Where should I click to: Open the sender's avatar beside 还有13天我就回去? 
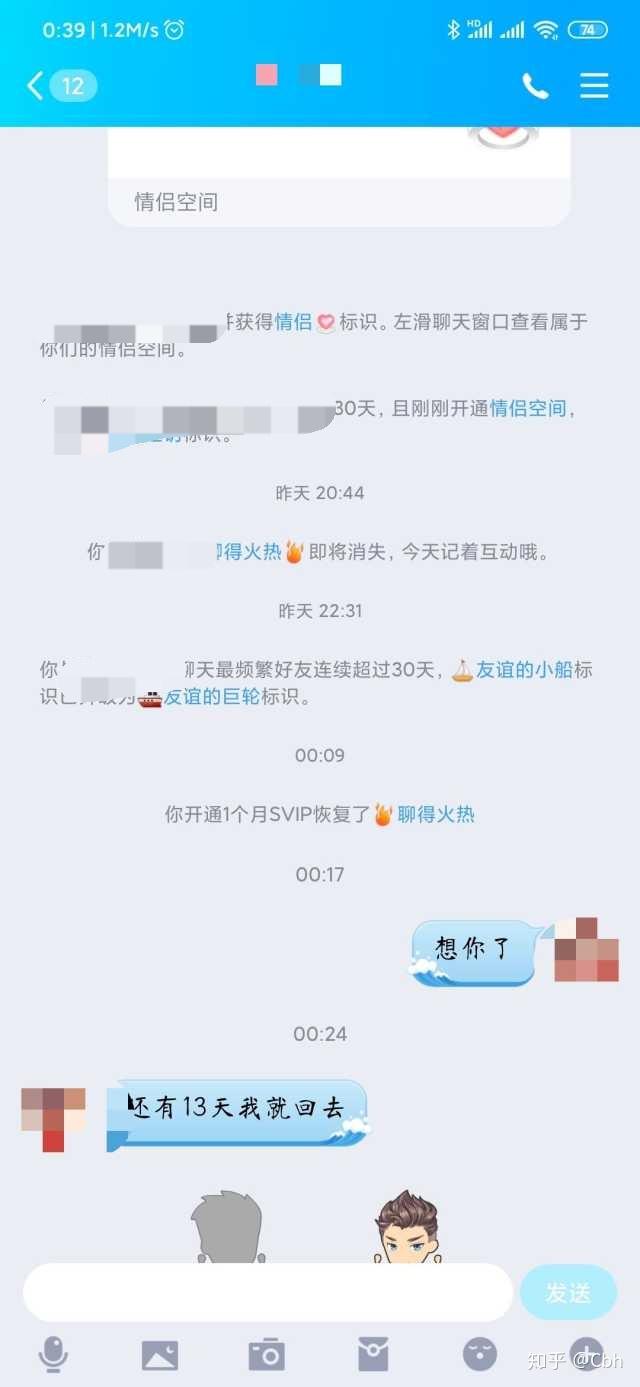click(x=54, y=1118)
